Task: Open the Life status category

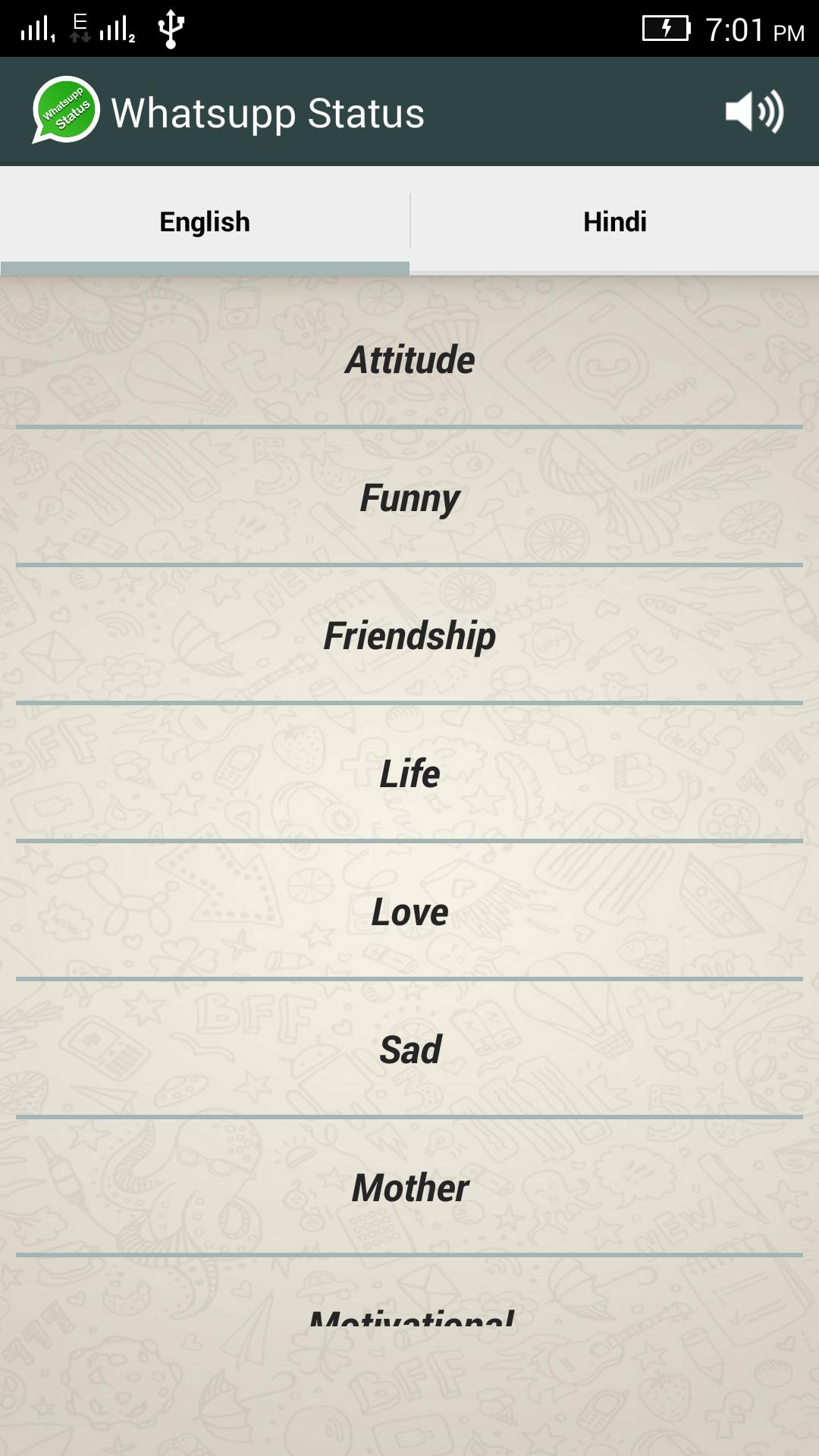Action: 409,773
